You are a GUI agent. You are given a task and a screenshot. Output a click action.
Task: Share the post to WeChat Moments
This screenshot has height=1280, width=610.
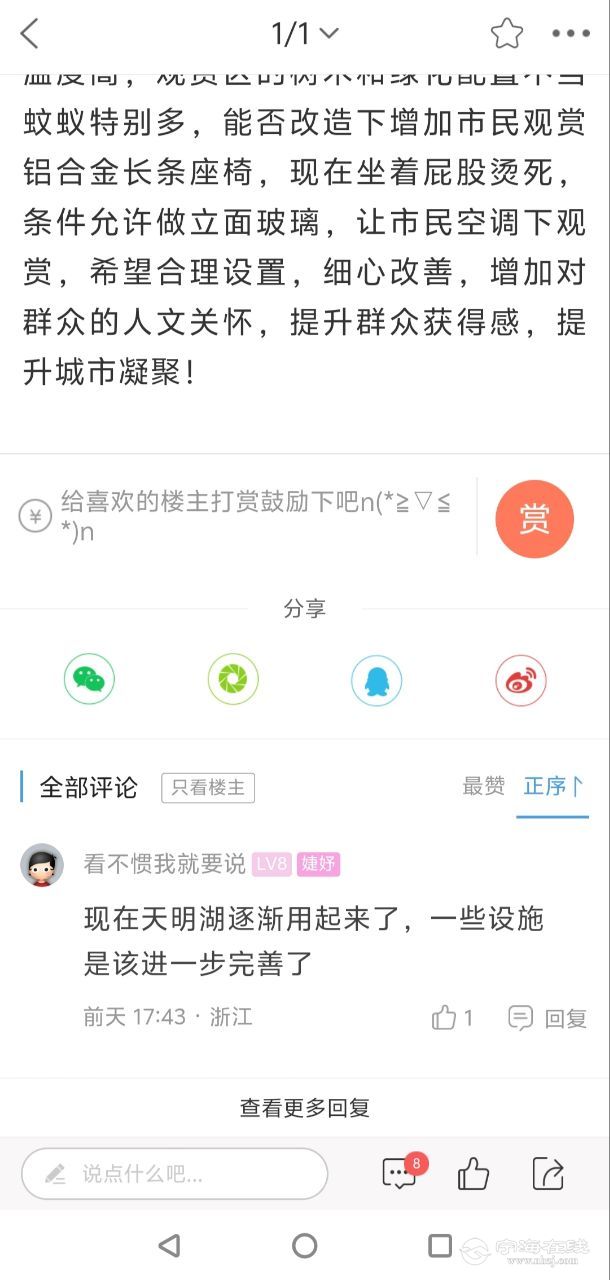[233, 681]
